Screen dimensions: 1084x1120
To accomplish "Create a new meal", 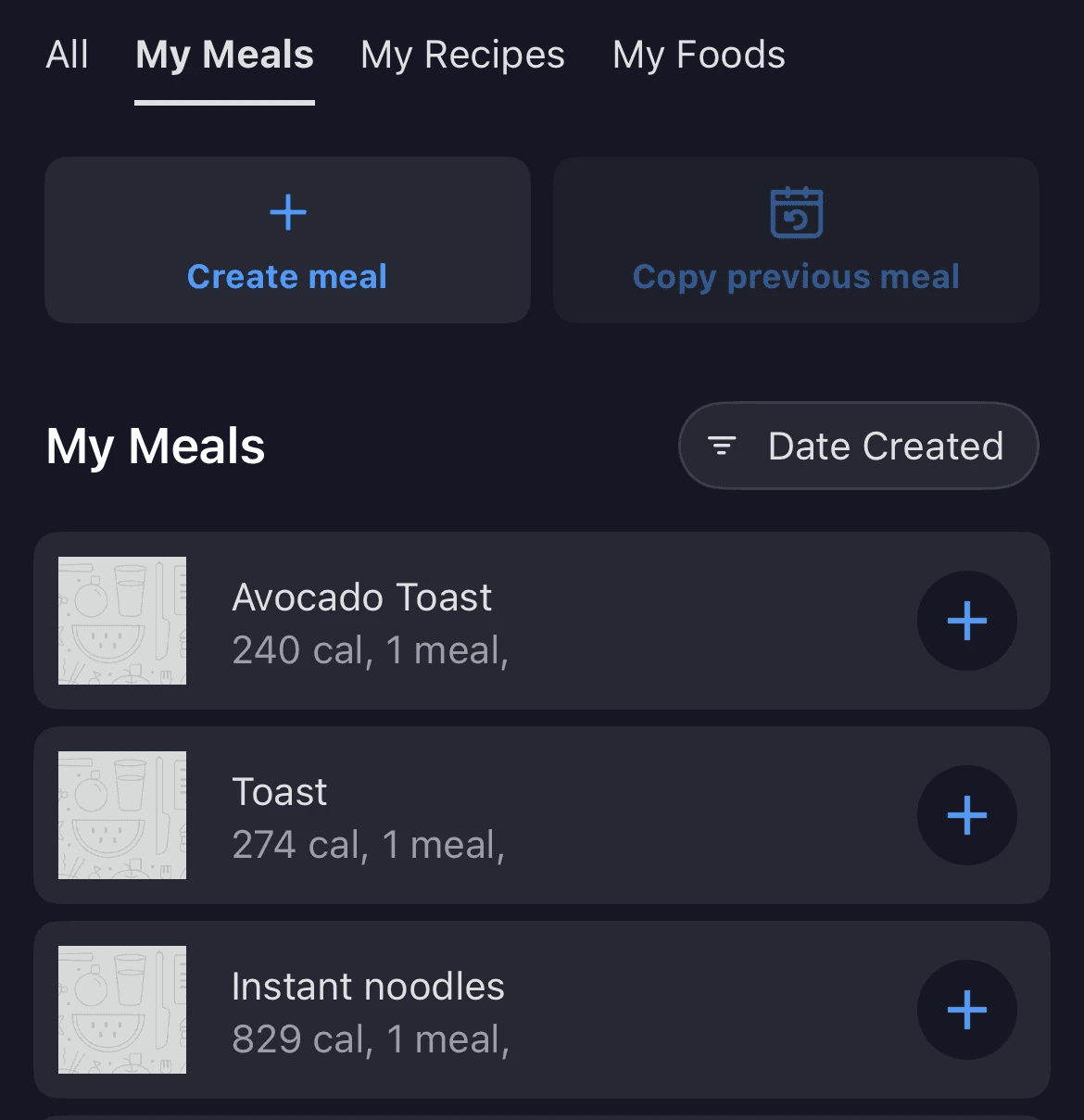I will 287,240.
